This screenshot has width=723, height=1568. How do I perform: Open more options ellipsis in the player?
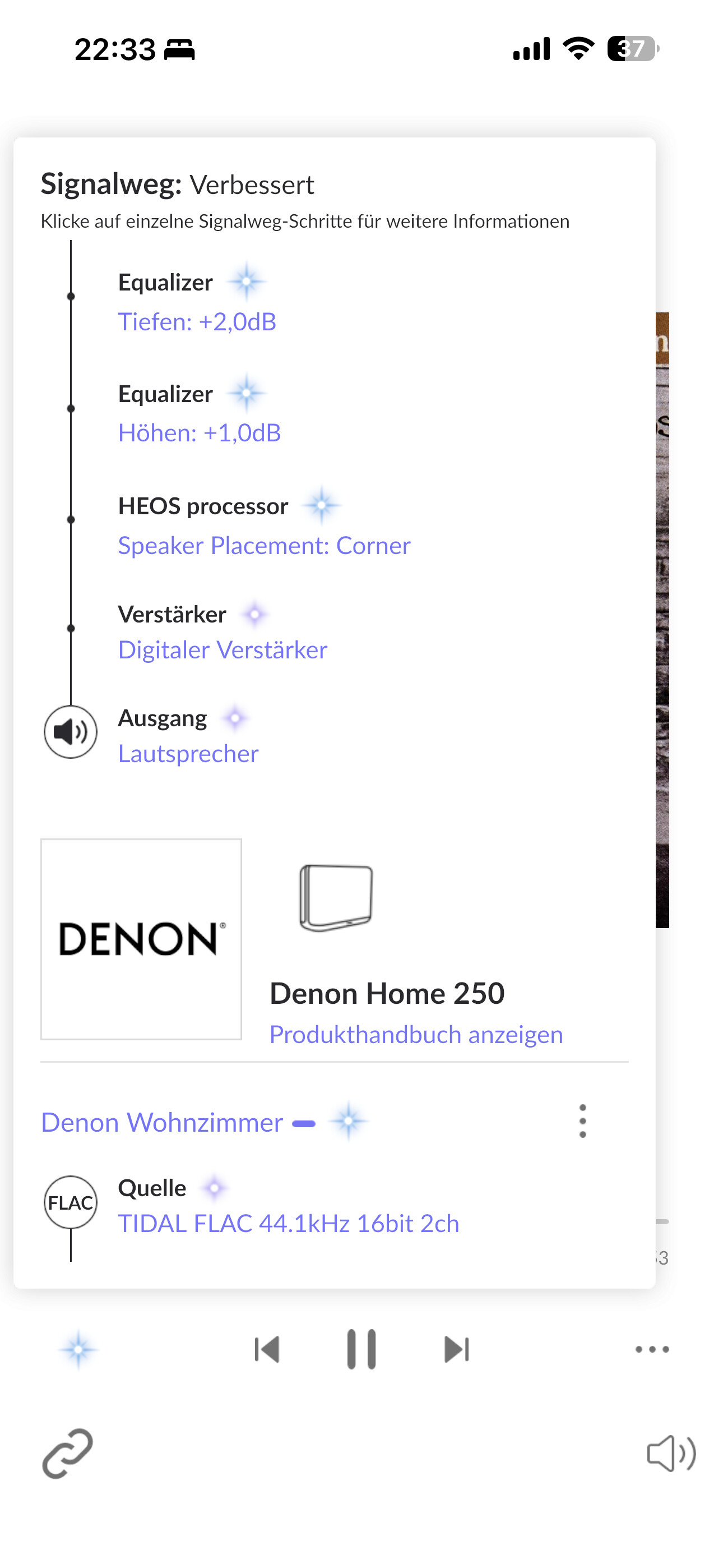tap(652, 1349)
